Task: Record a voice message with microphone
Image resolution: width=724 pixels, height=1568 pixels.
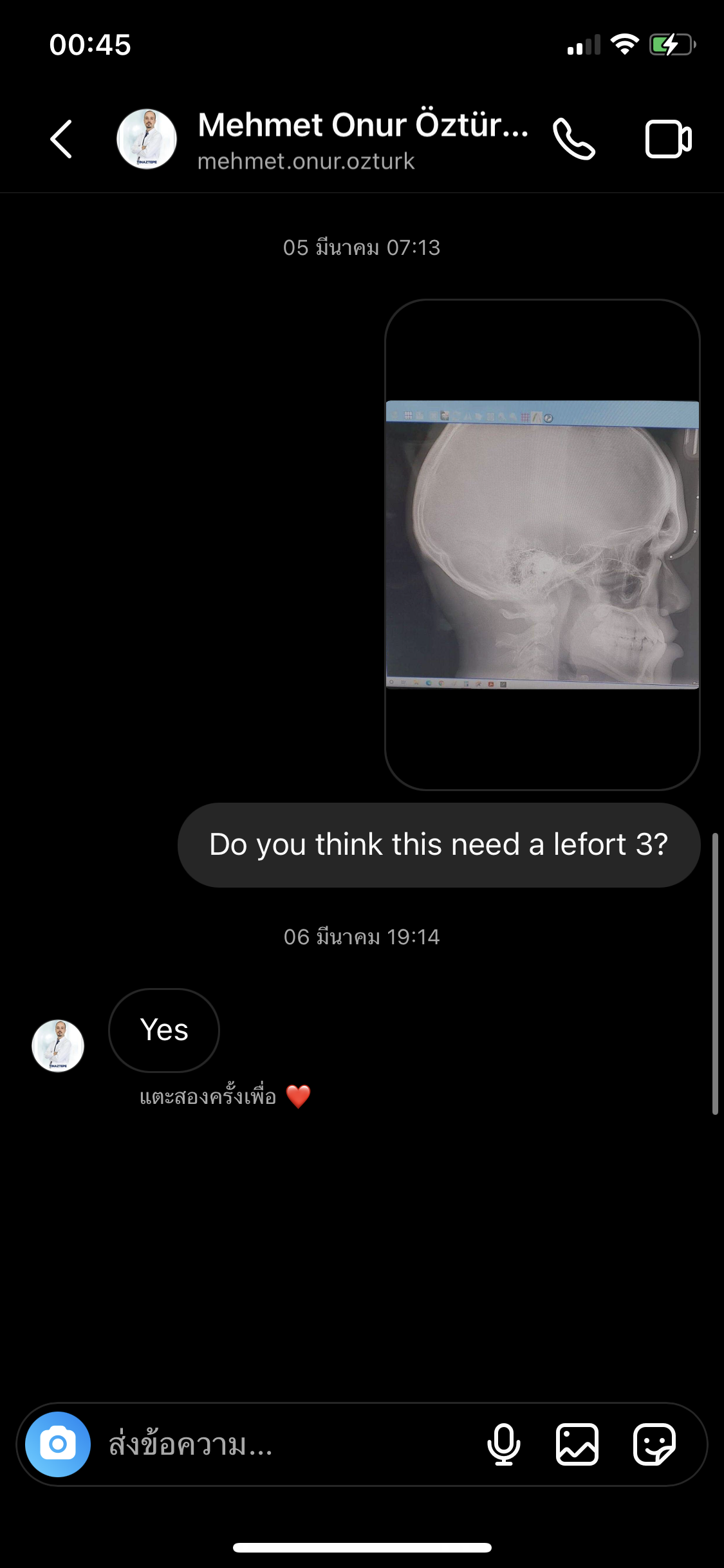Action: click(504, 1444)
